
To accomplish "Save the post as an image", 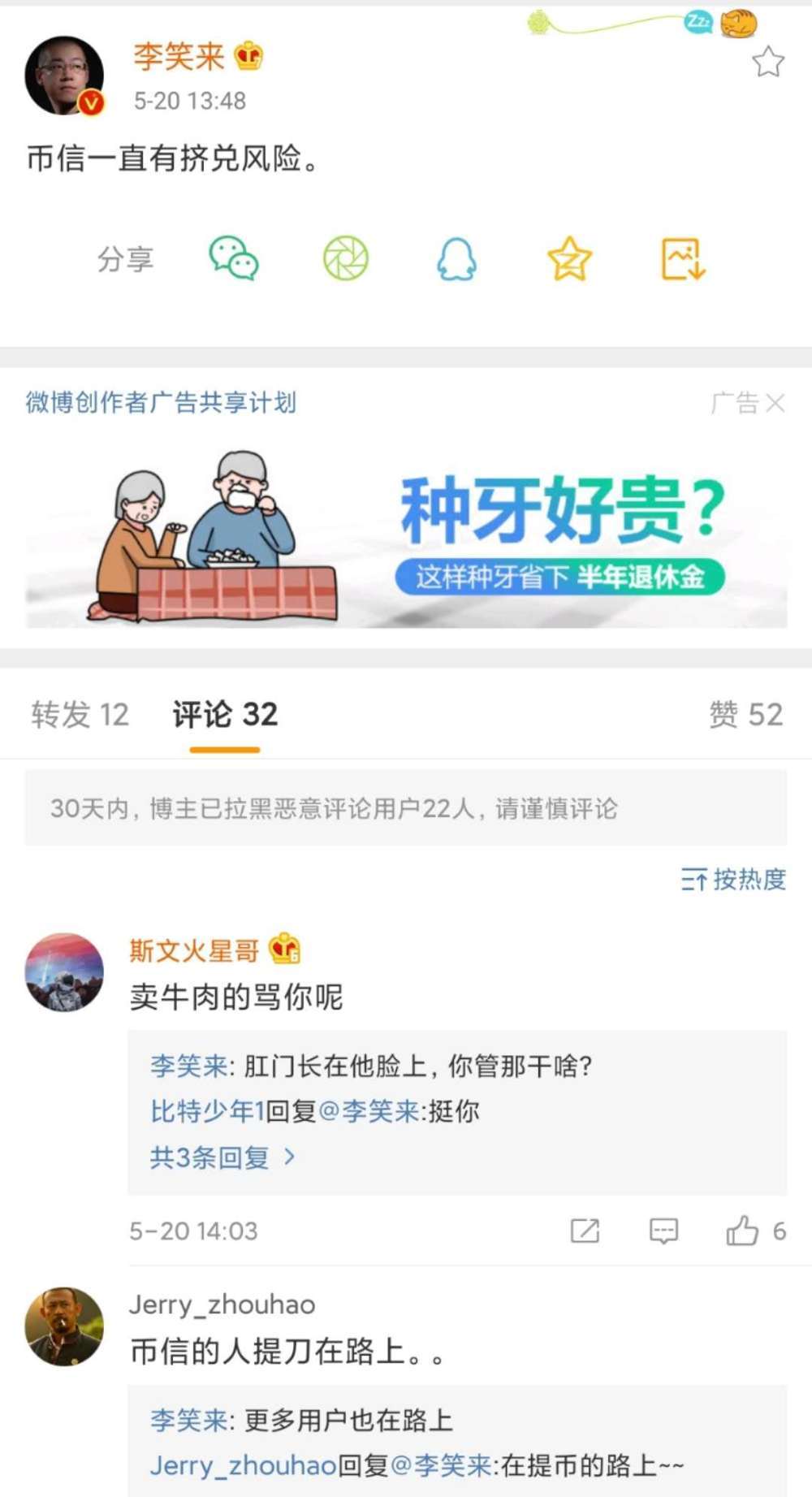I will [x=682, y=259].
